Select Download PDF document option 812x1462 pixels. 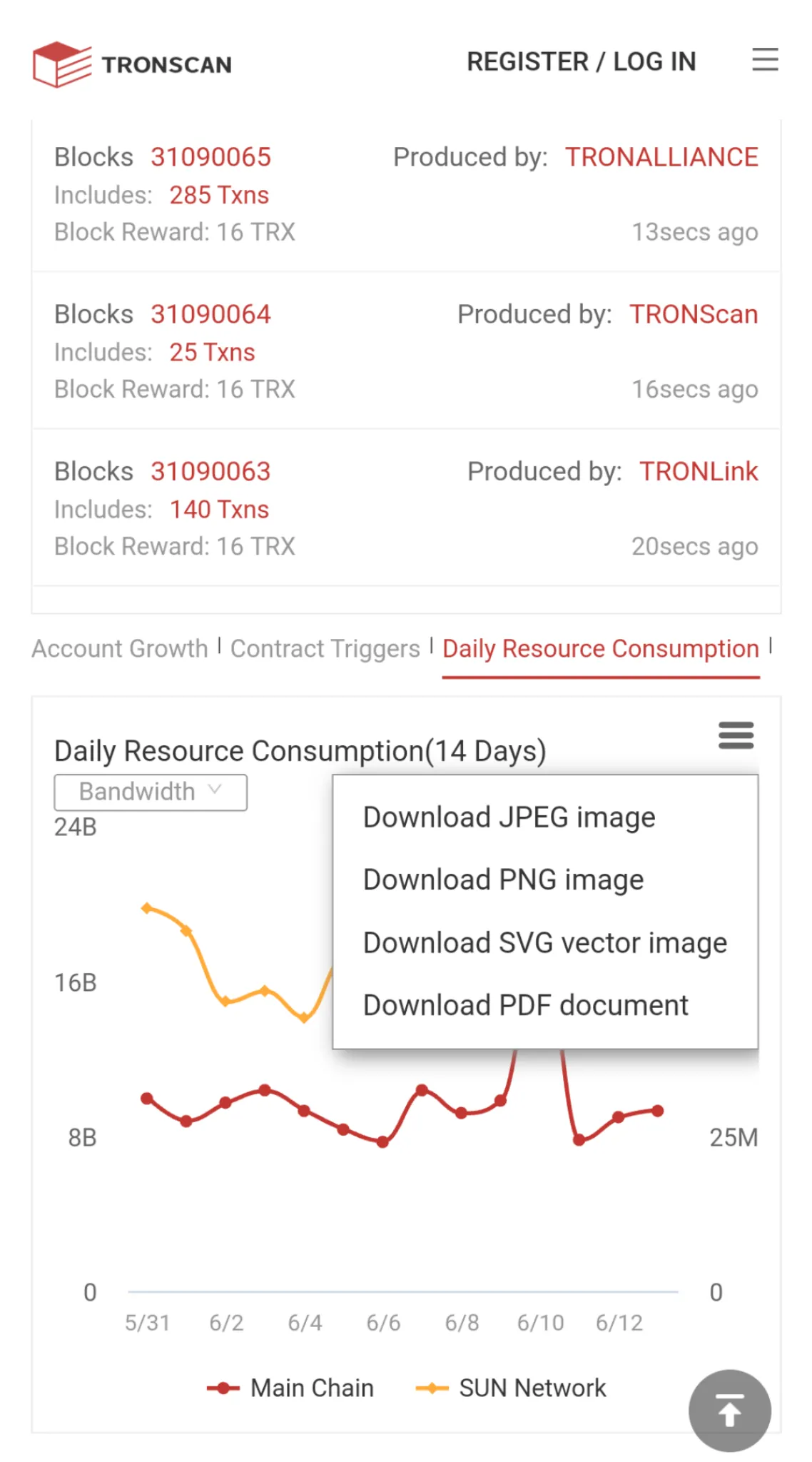pos(524,1004)
